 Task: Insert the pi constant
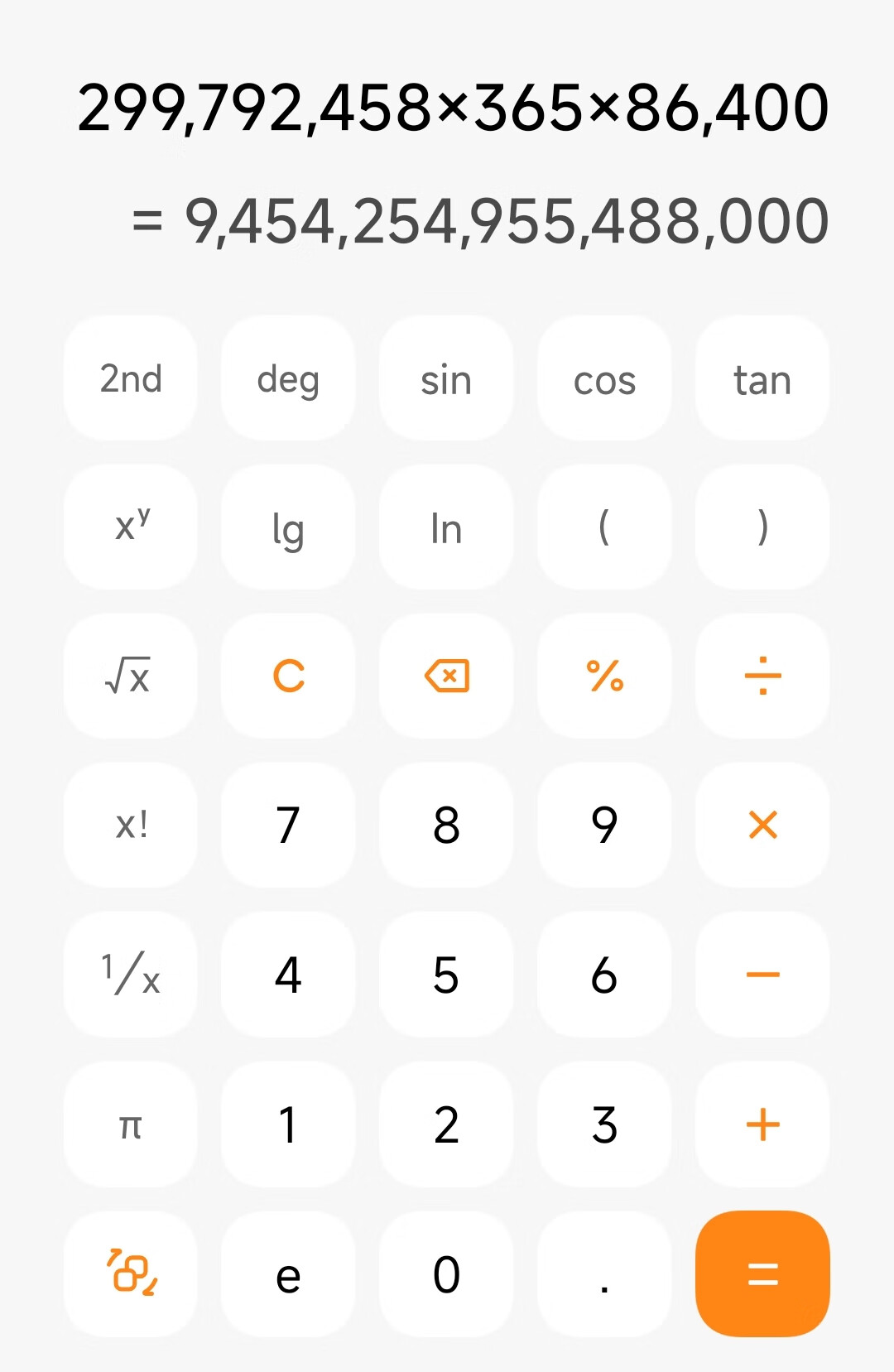[x=129, y=1124]
